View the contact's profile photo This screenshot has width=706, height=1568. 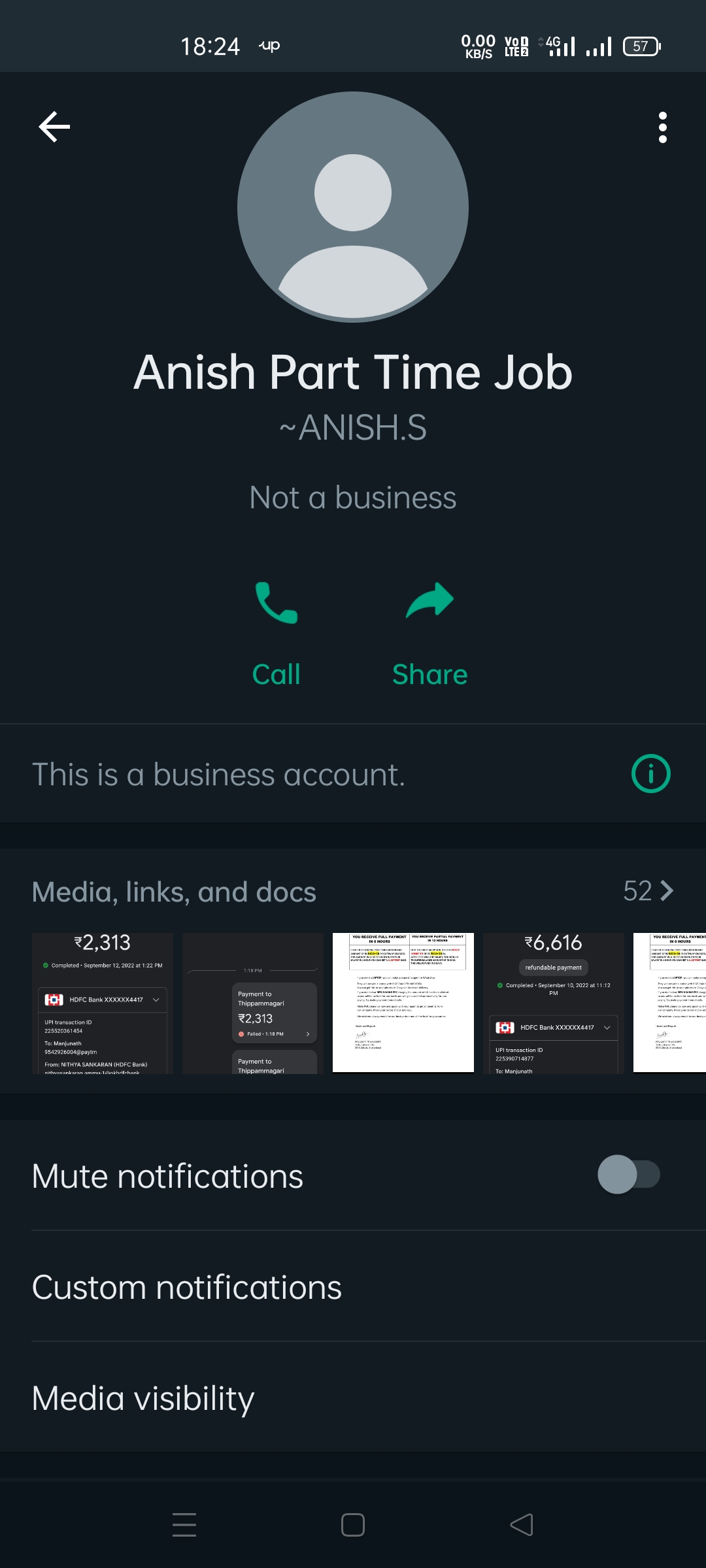click(353, 206)
